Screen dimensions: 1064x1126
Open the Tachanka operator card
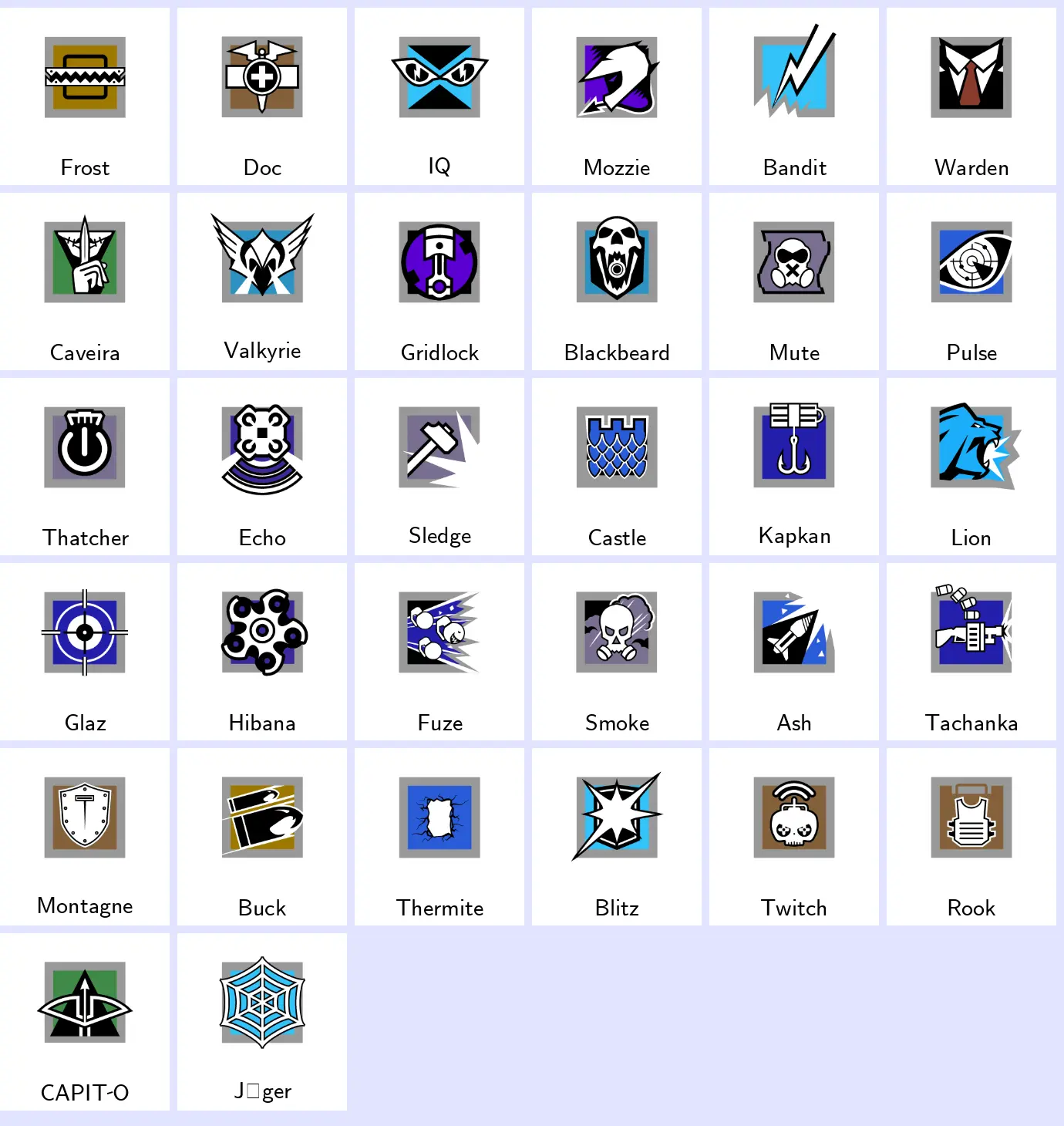(x=971, y=652)
